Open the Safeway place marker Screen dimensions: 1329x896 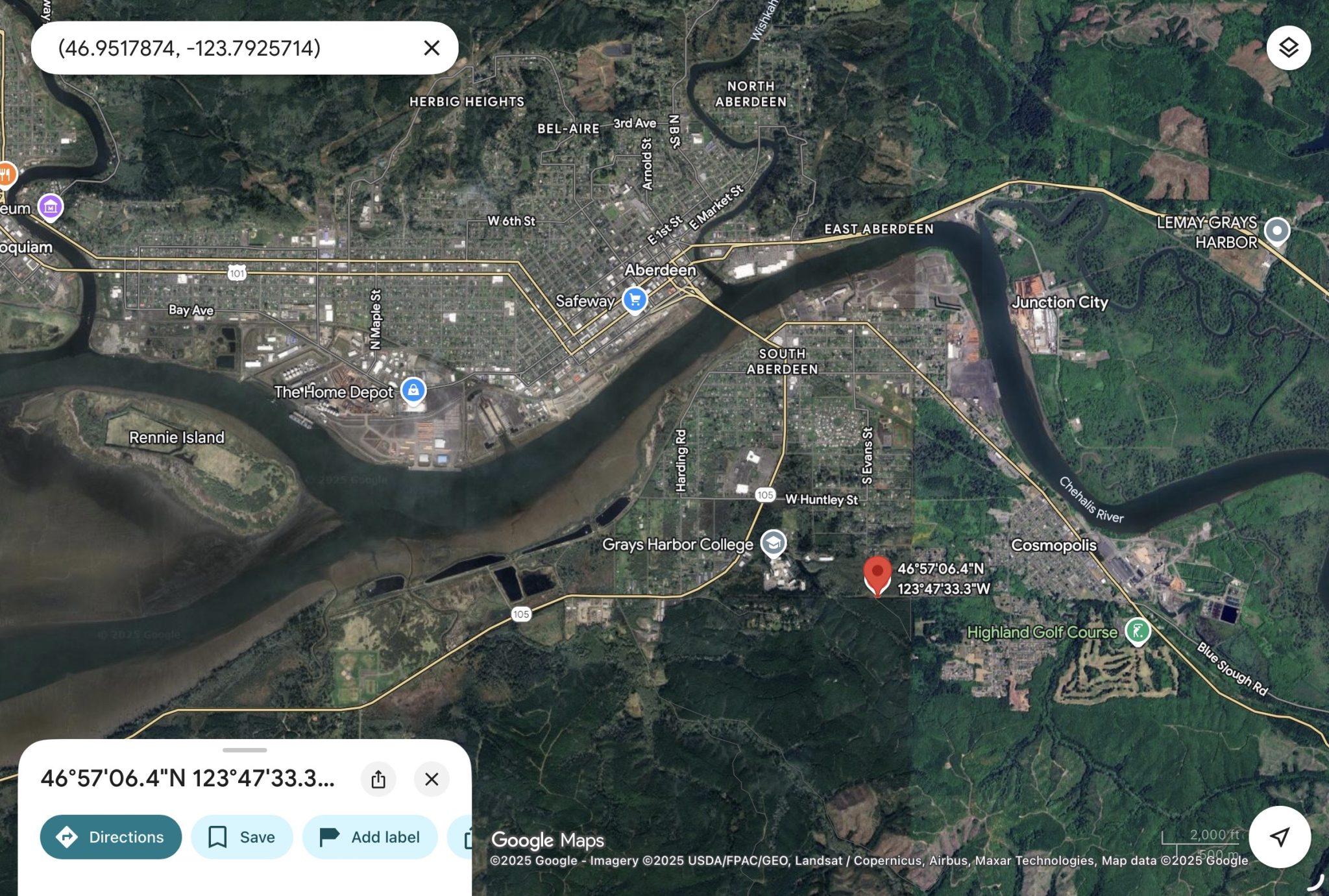pos(635,300)
